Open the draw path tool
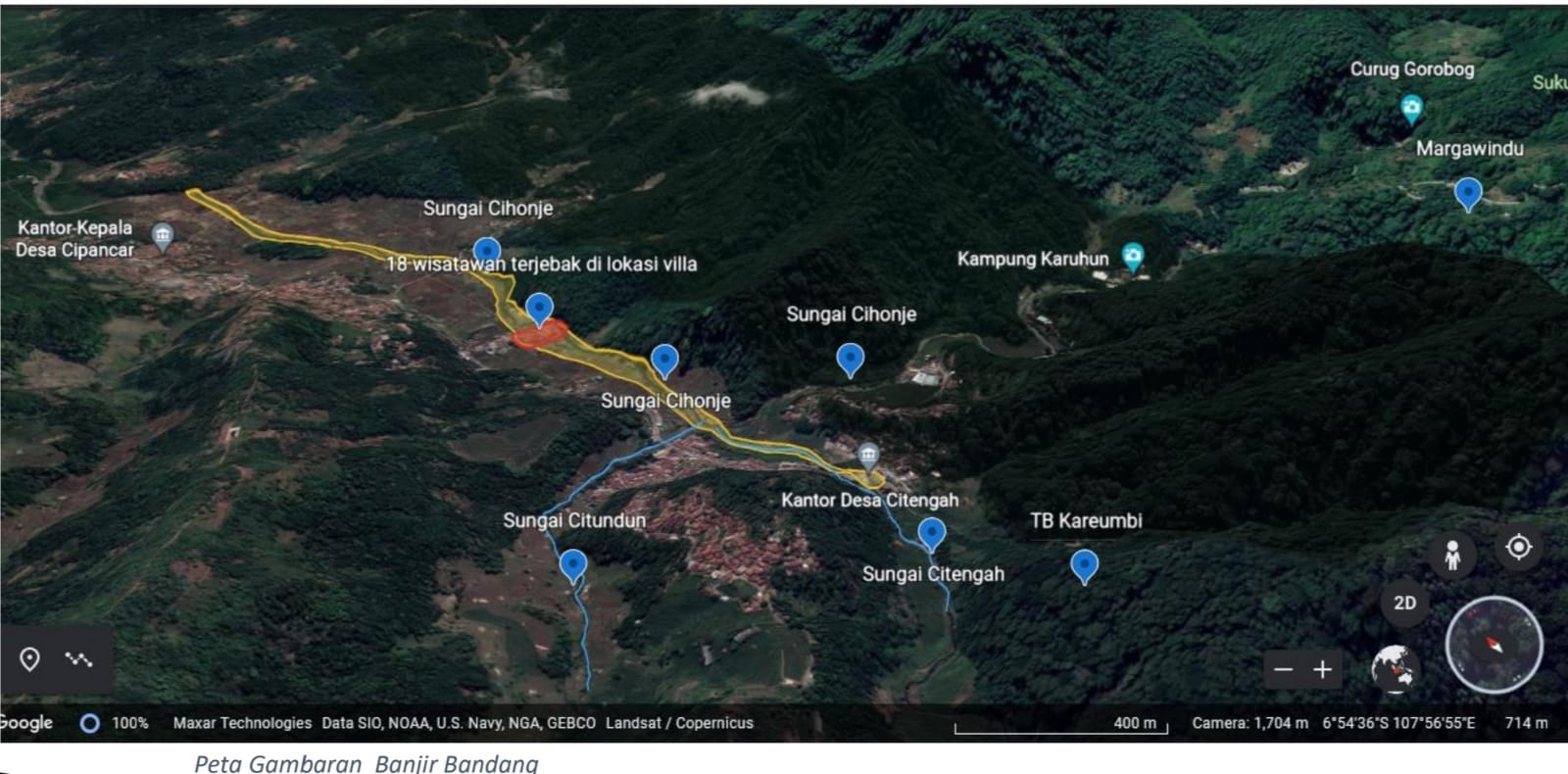Viewport: 1568px width, 774px height. click(x=78, y=659)
